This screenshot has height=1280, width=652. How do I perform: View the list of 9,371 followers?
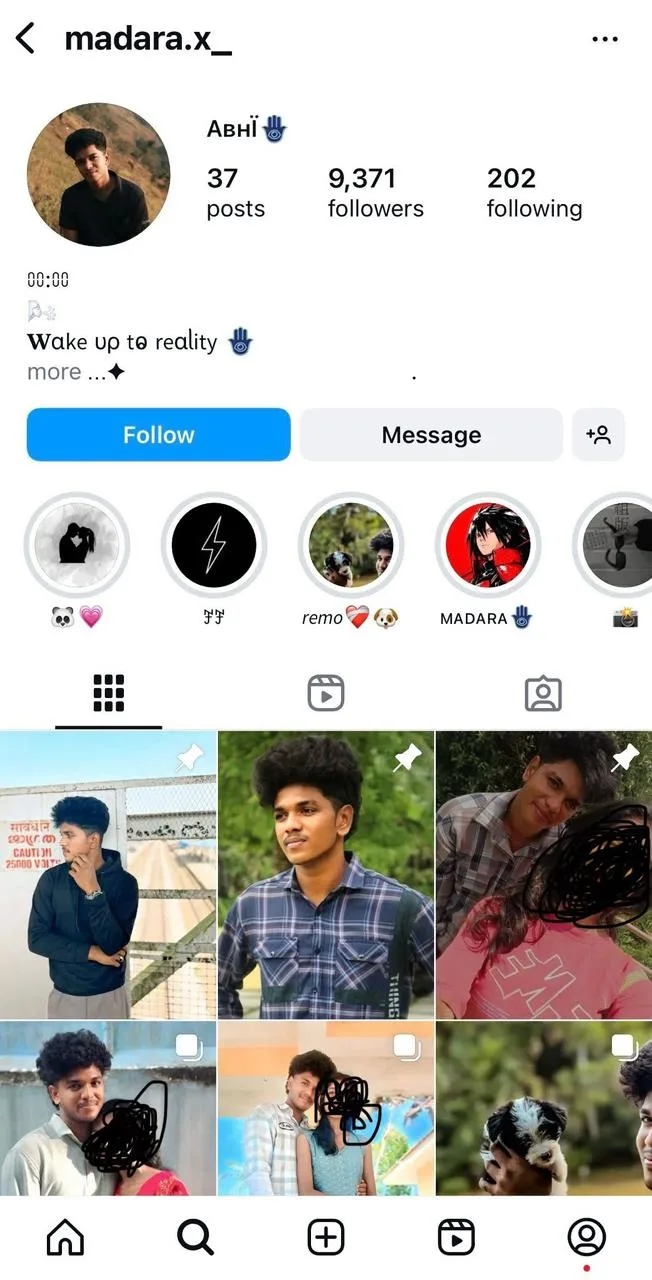pyautogui.click(x=375, y=192)
